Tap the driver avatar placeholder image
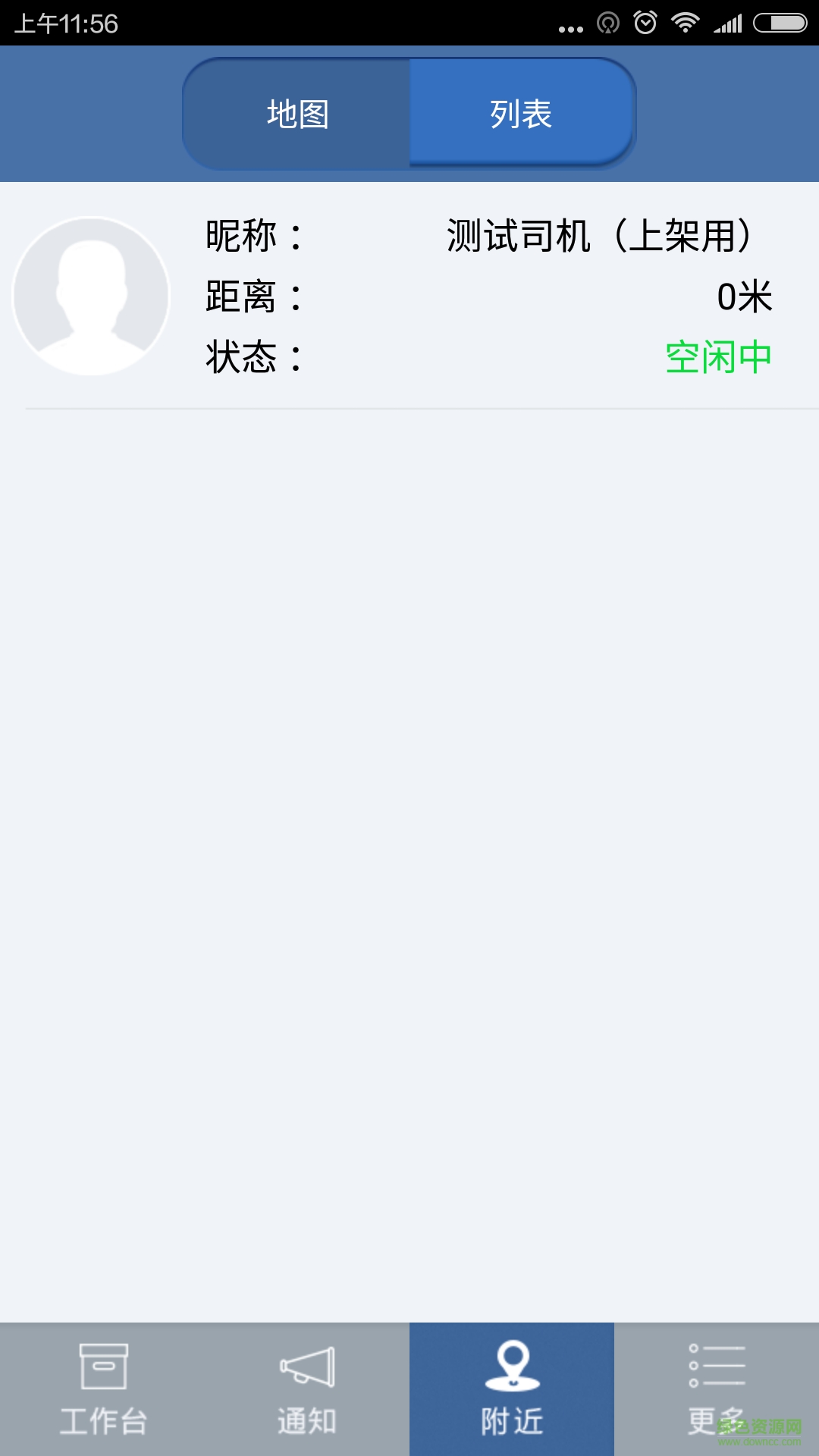The image size is (819, 1456). (x=91, y=296)
